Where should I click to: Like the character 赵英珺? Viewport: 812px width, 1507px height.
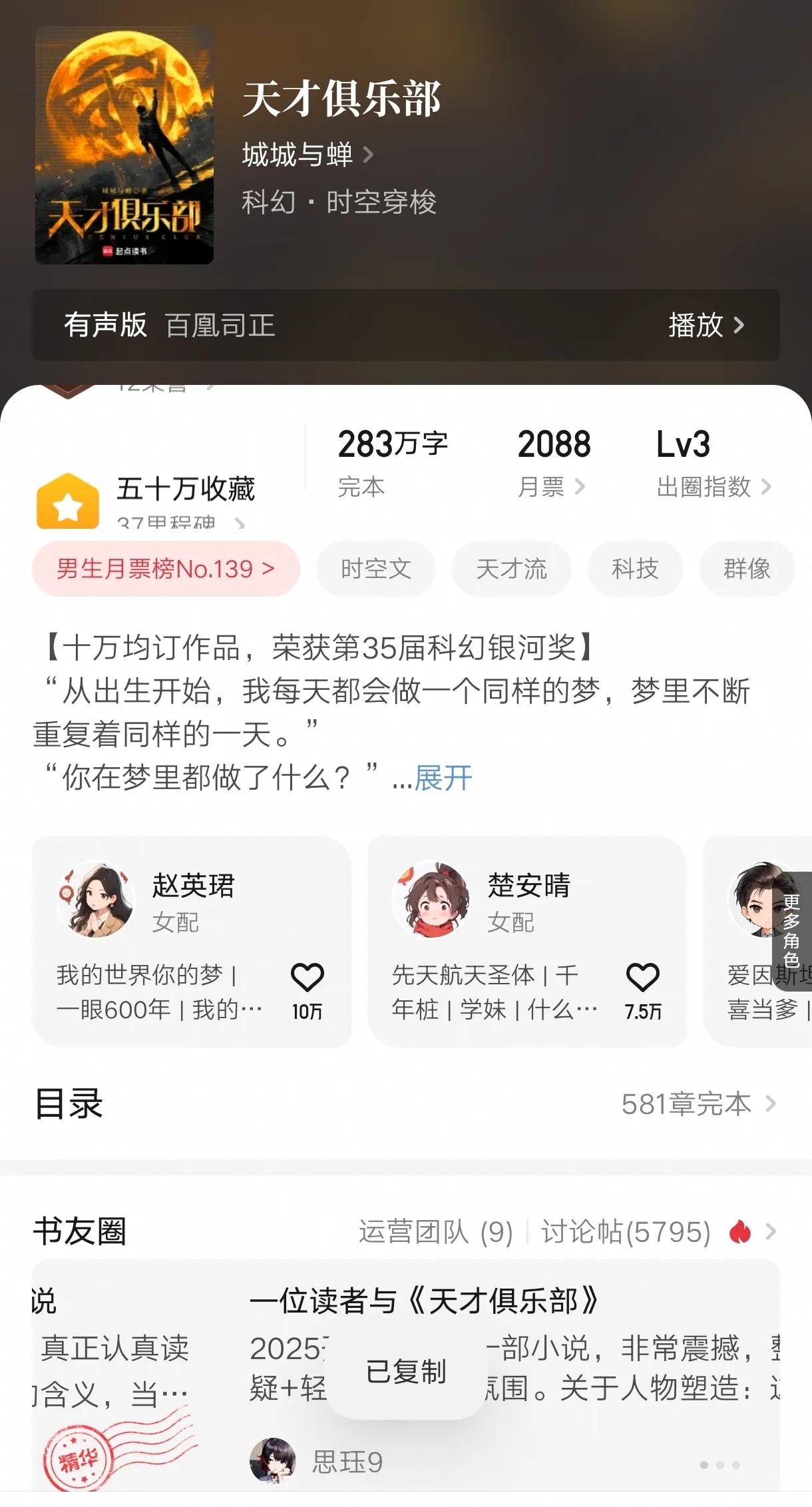(x=307, y=979)
